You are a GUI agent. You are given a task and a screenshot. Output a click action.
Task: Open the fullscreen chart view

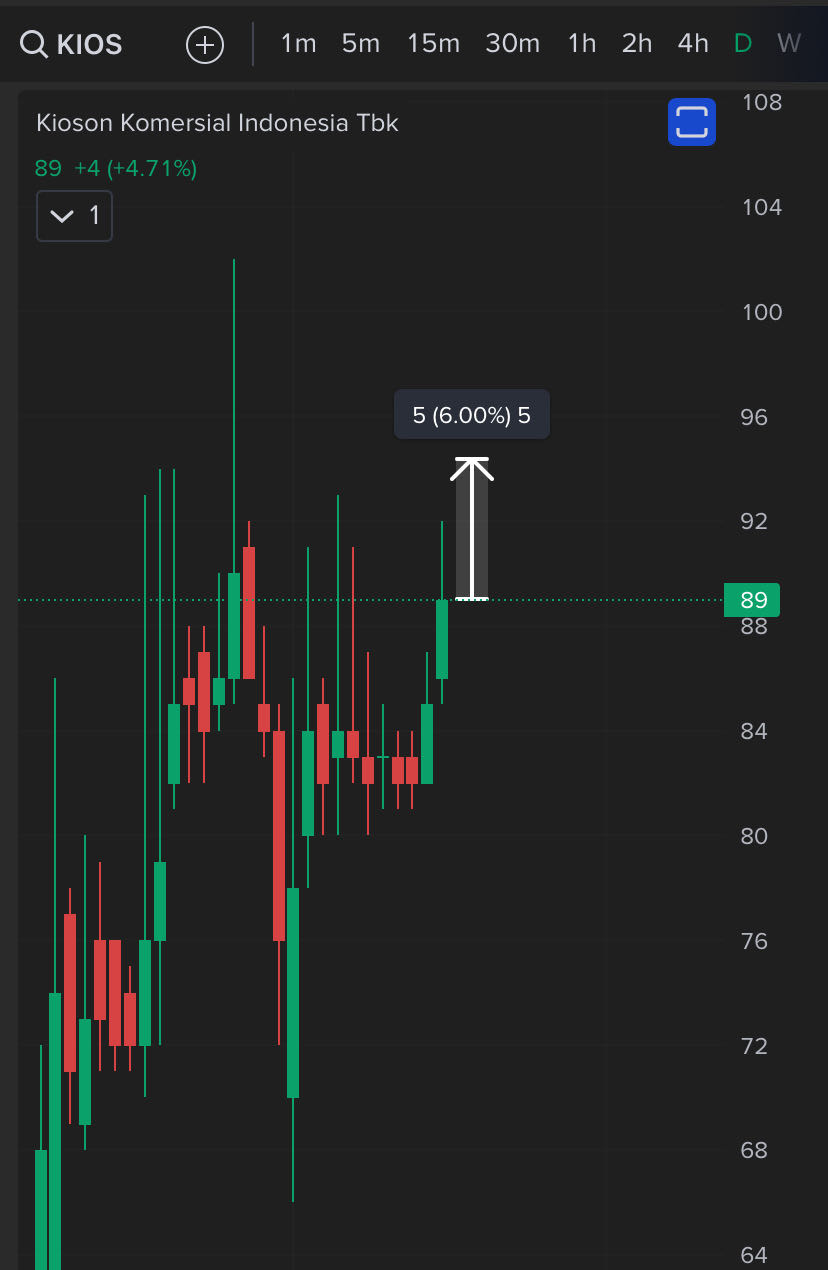692,122
